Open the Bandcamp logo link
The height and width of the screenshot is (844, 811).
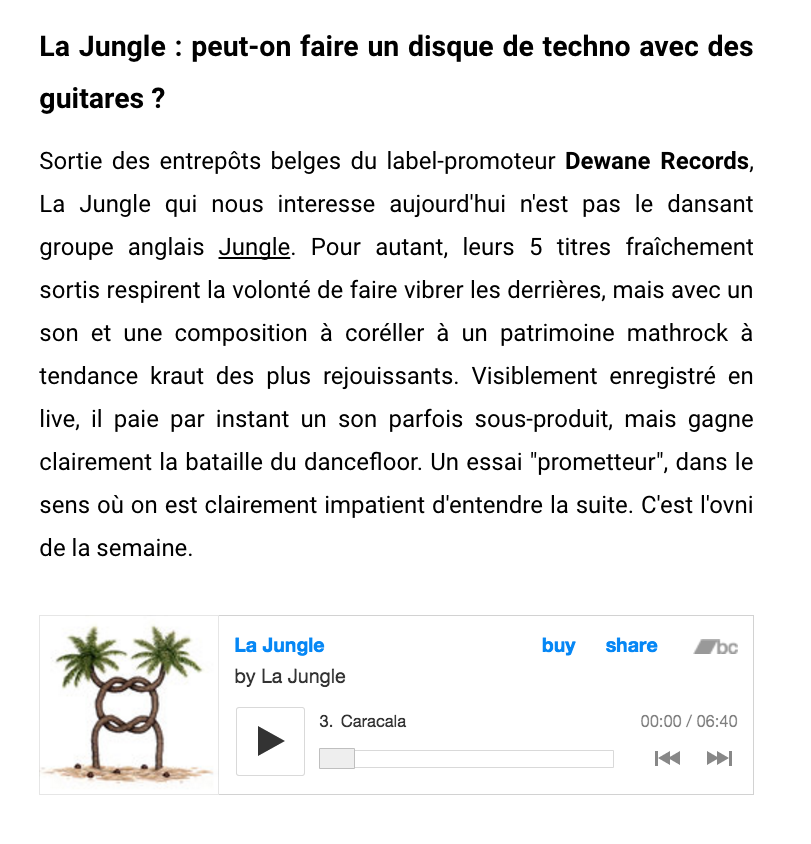[x=716, y=647]
